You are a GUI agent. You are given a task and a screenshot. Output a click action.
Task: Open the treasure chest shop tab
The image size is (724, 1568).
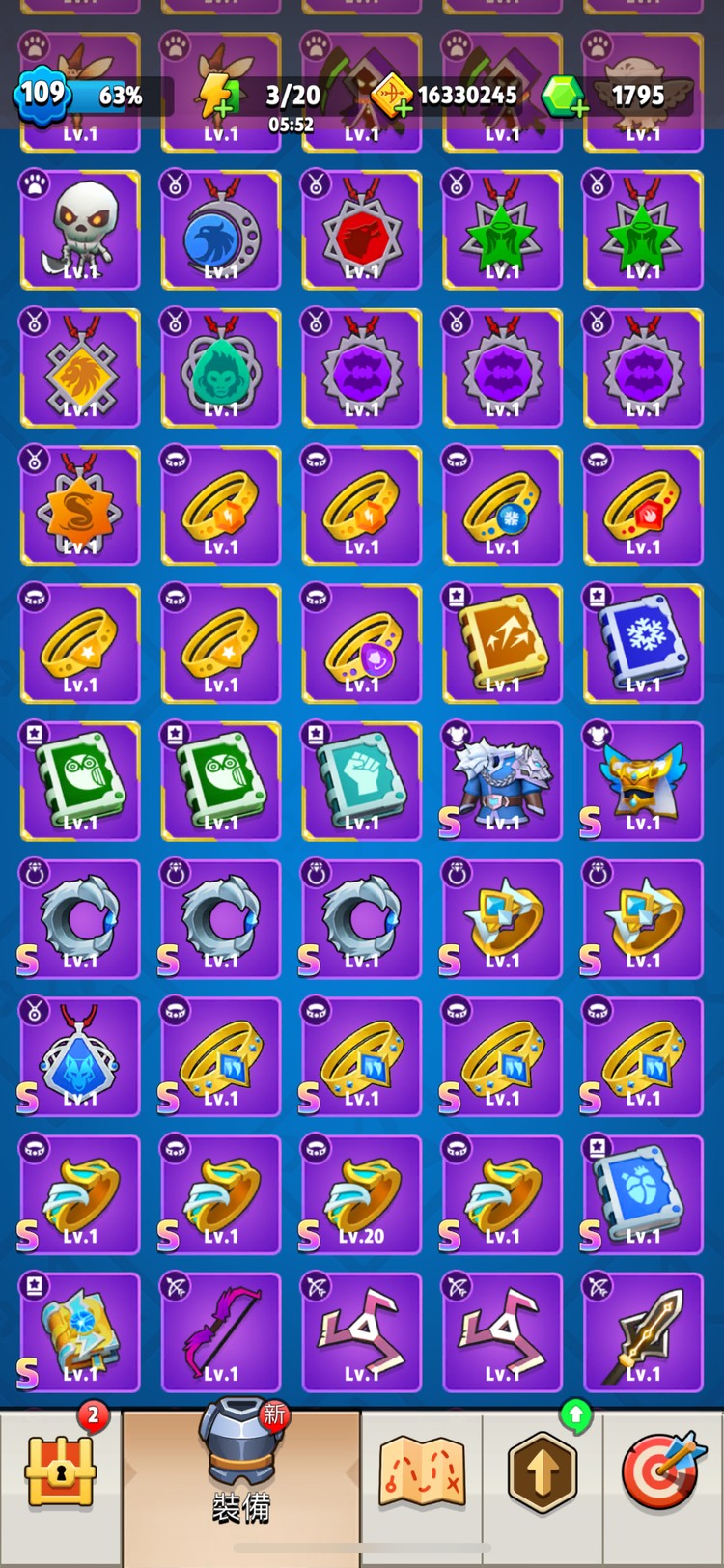tap(61, 1472)
